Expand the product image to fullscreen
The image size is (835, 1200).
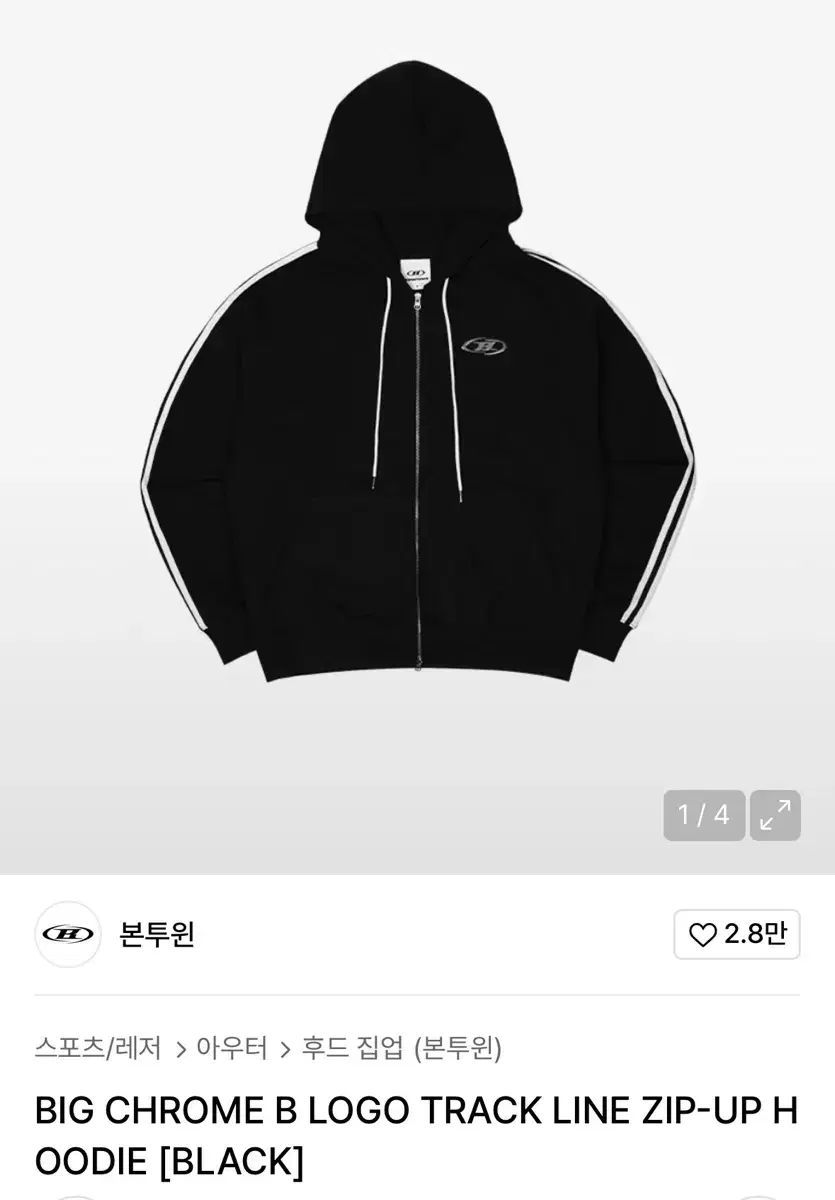click(775, 815)
